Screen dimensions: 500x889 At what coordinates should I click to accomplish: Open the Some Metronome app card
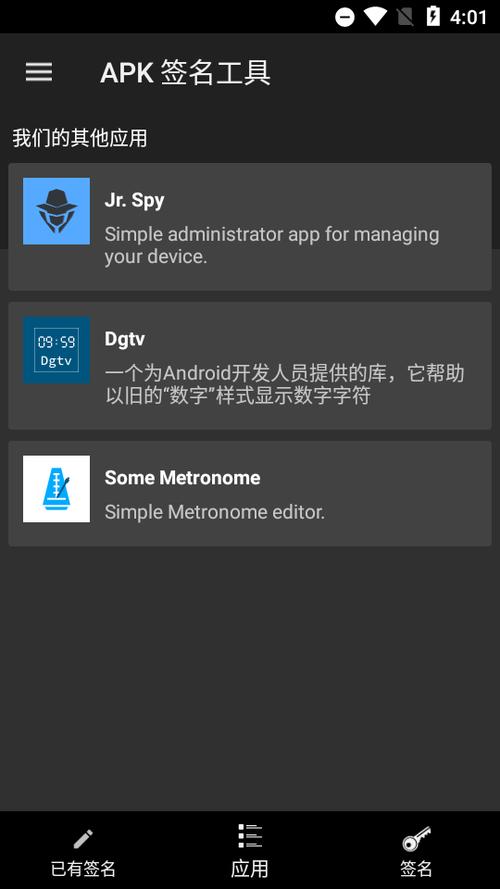click(249, 494)
